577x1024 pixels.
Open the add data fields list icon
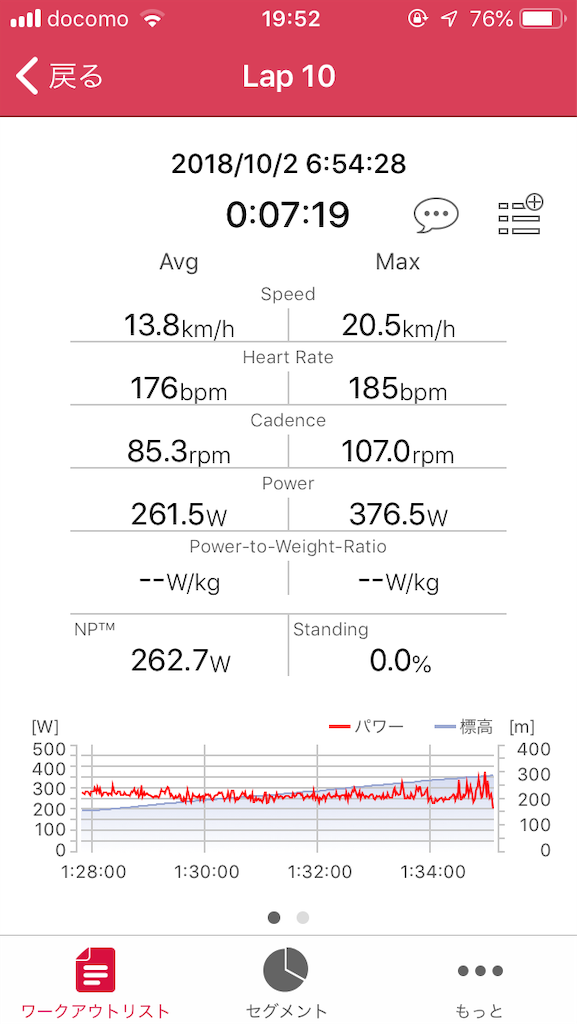pyautogui.click(x=521, y=215)
